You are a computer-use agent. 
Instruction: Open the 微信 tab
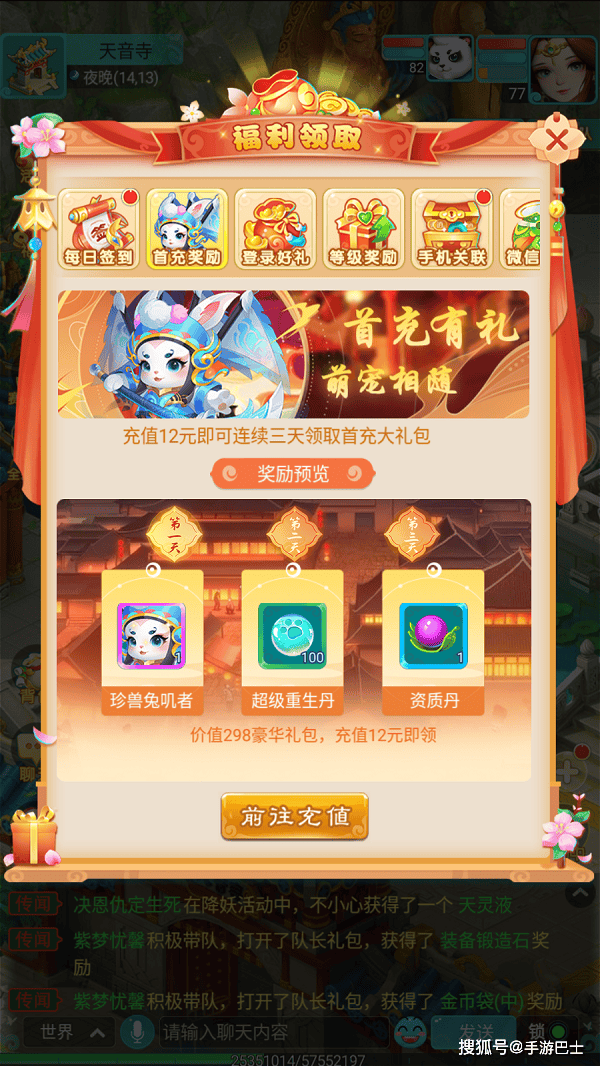(520, 229)
